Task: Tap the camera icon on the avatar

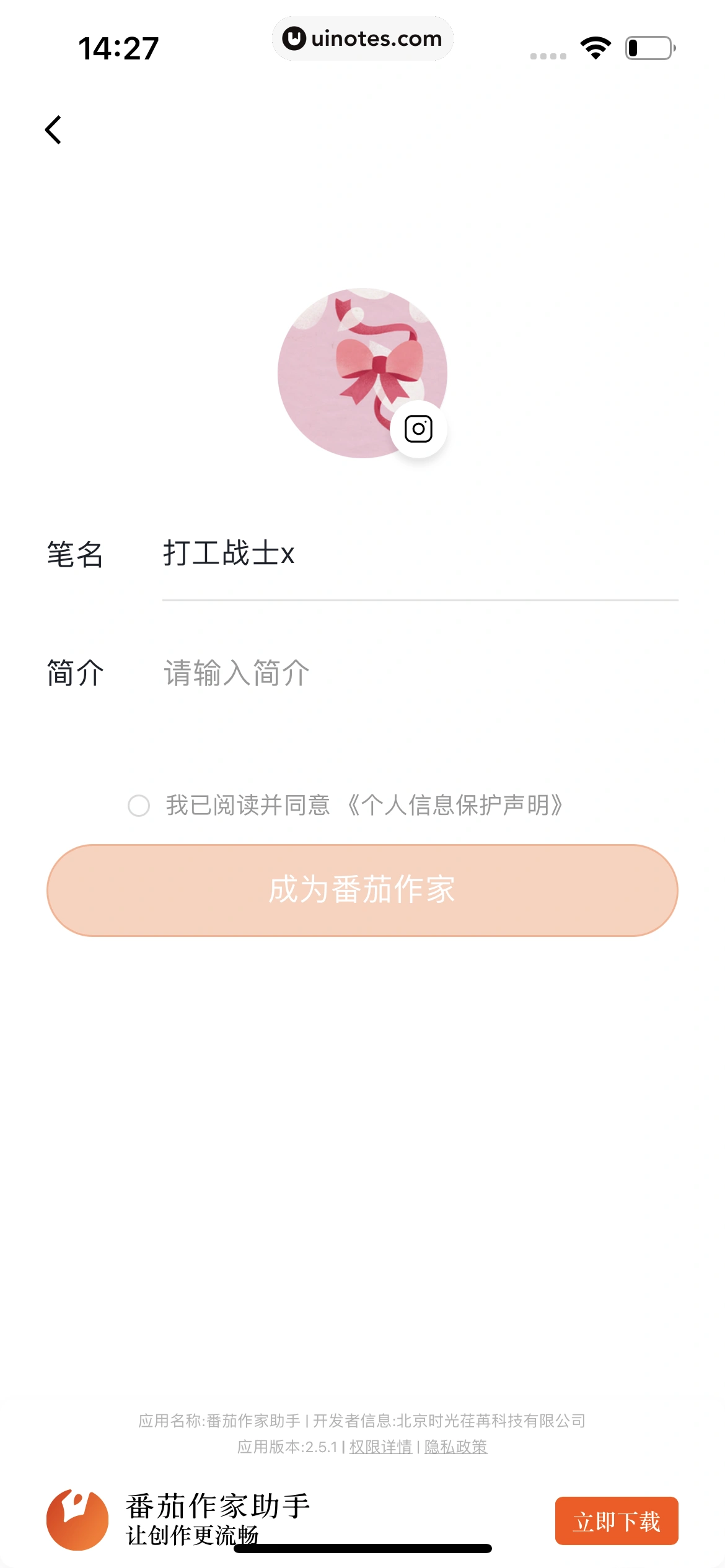Action: tap(418, 428)
